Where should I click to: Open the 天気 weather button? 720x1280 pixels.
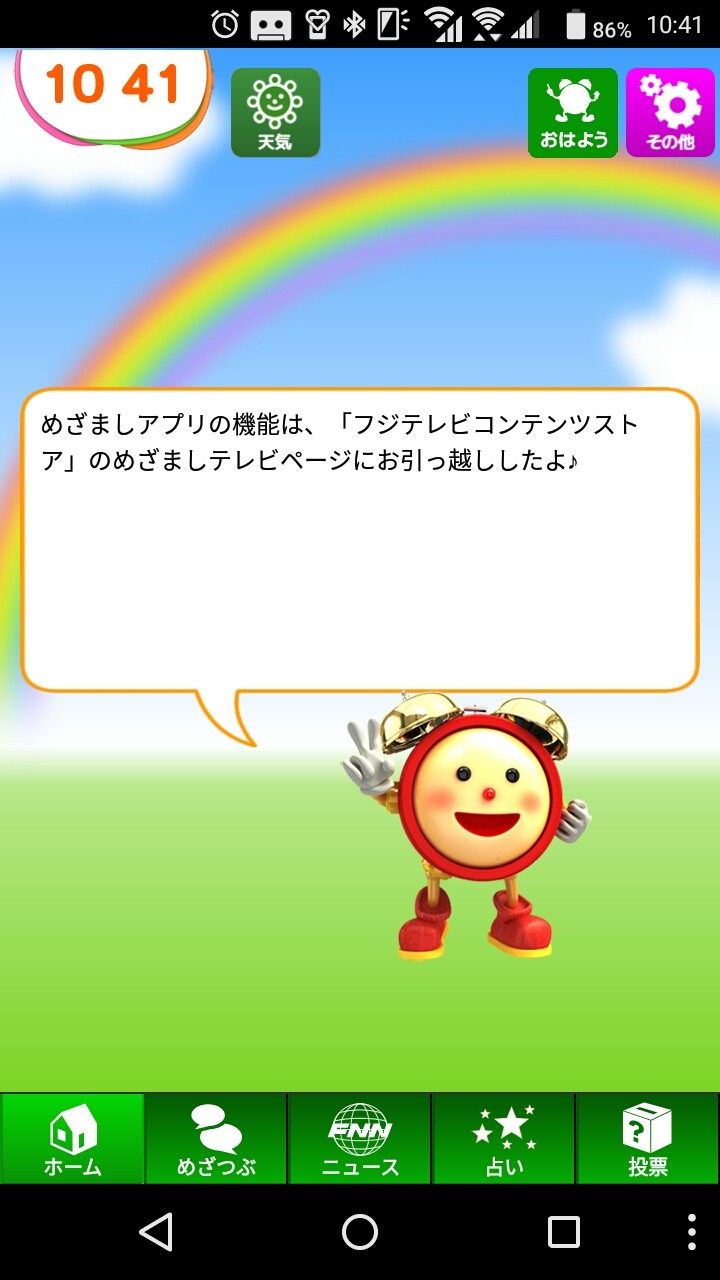point(275,113)
